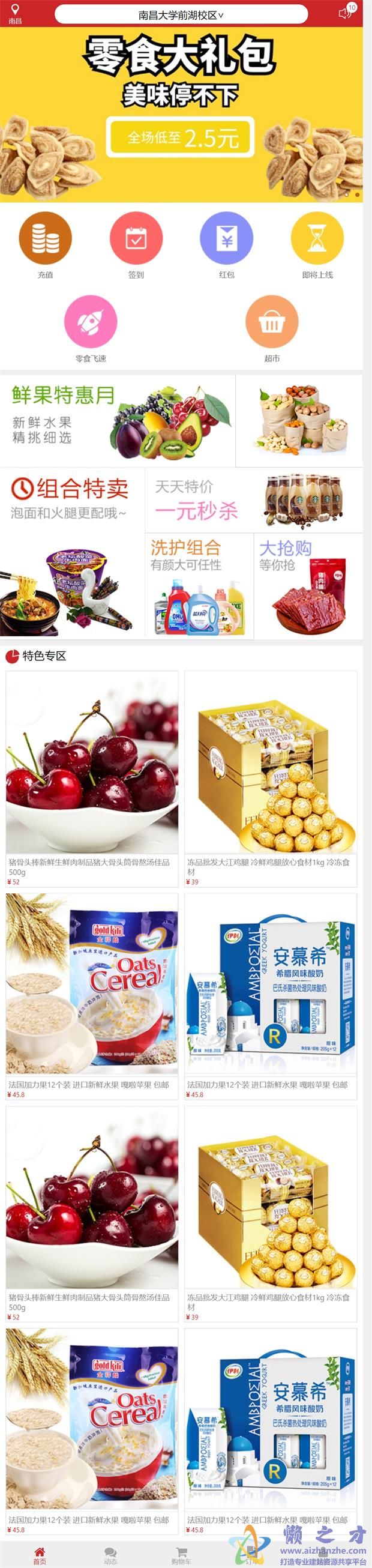Open the 零食大礼包 promotional banner
This screenshot has height=1568, width=372.
[181, 116]
